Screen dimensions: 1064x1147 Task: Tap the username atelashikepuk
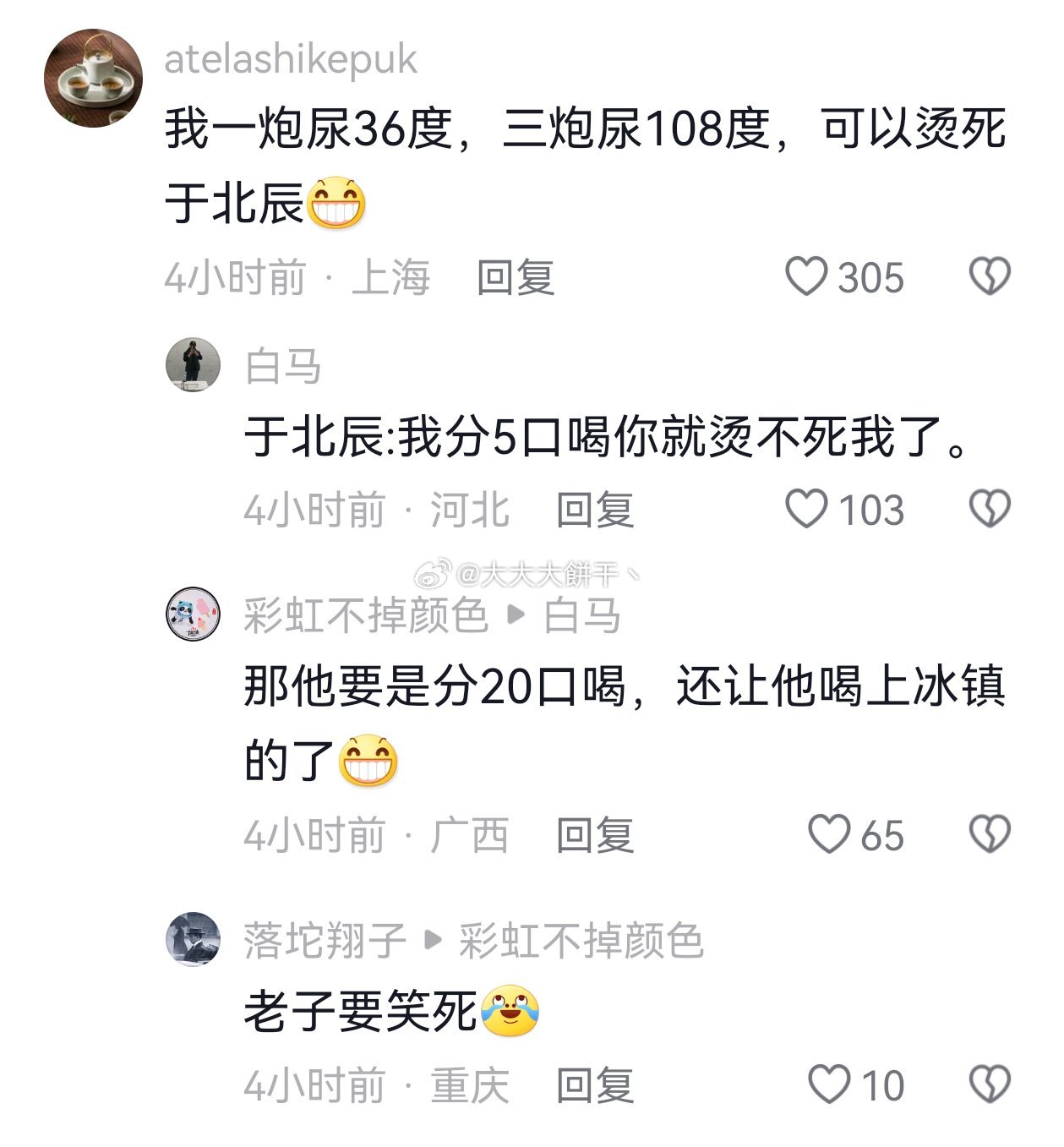[x=291, y=59]
